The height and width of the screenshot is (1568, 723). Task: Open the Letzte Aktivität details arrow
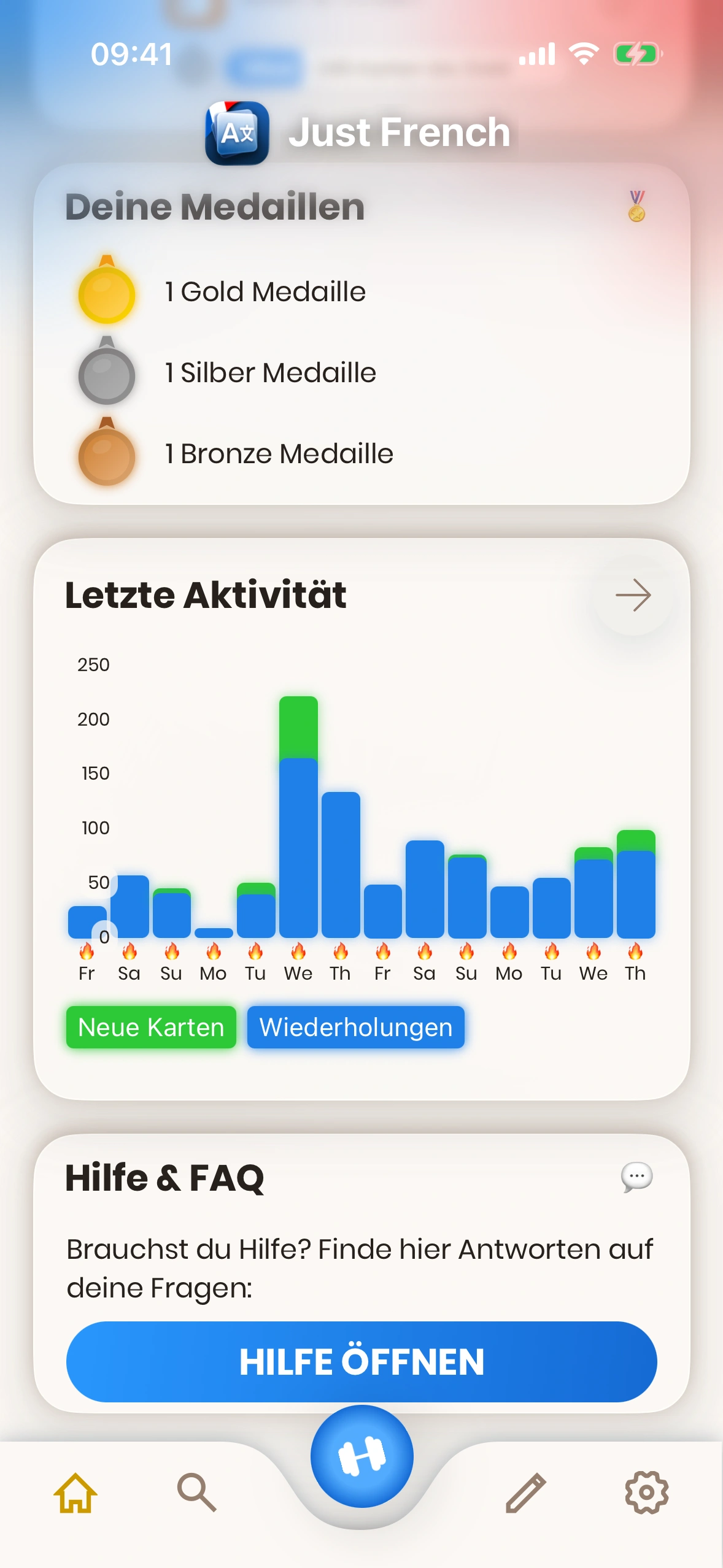(633, 596)
